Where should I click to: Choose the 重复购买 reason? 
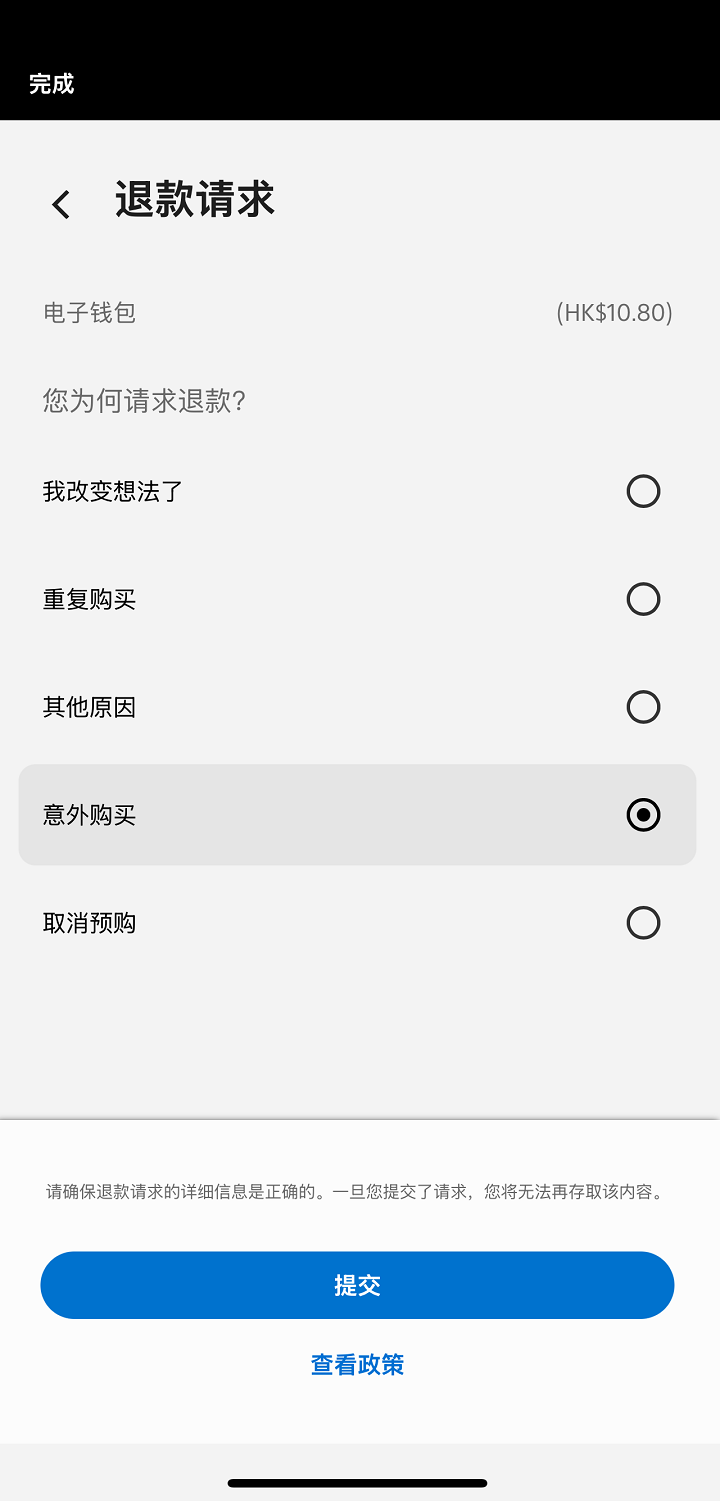(x=643, y=599)
